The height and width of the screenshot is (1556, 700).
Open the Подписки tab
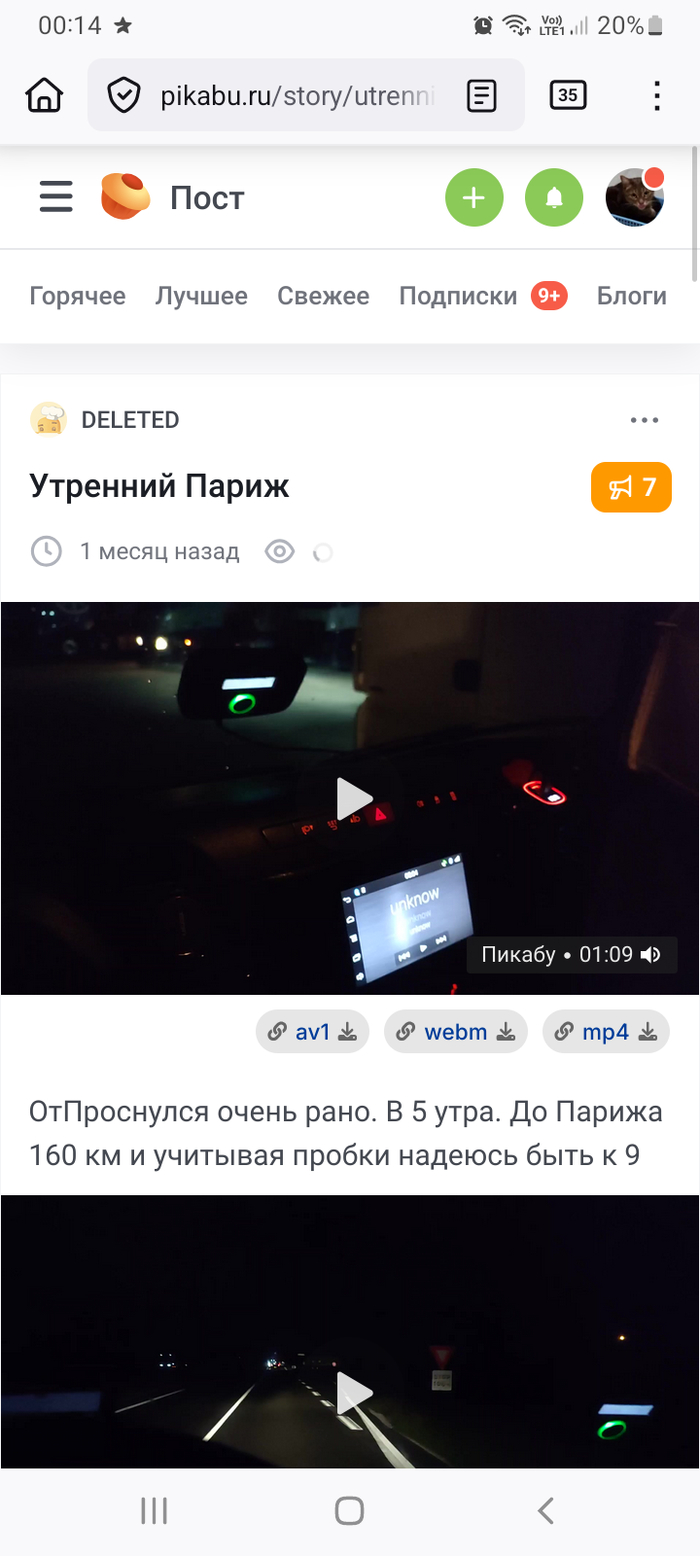(x=458, y=296)
